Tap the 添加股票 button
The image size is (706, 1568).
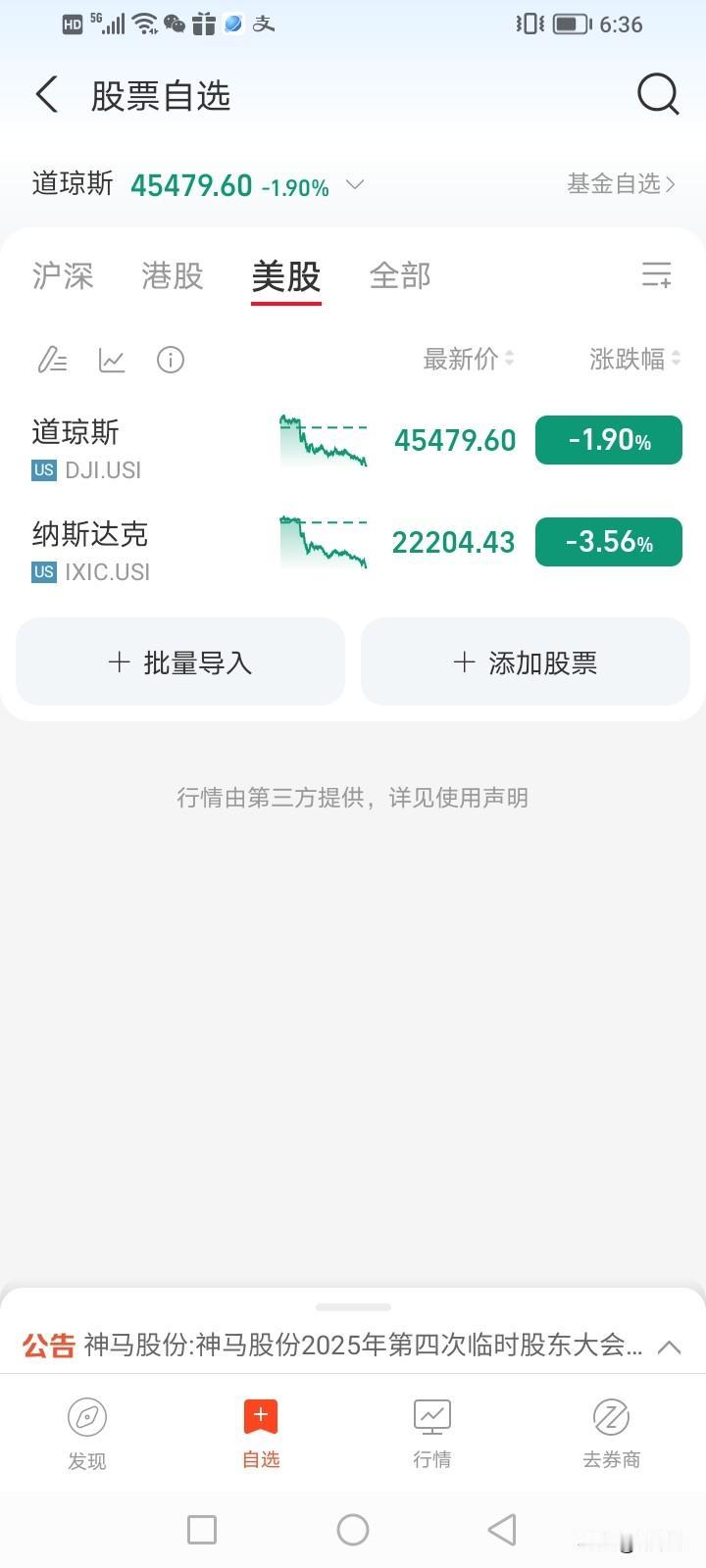[x=526, y=662]
